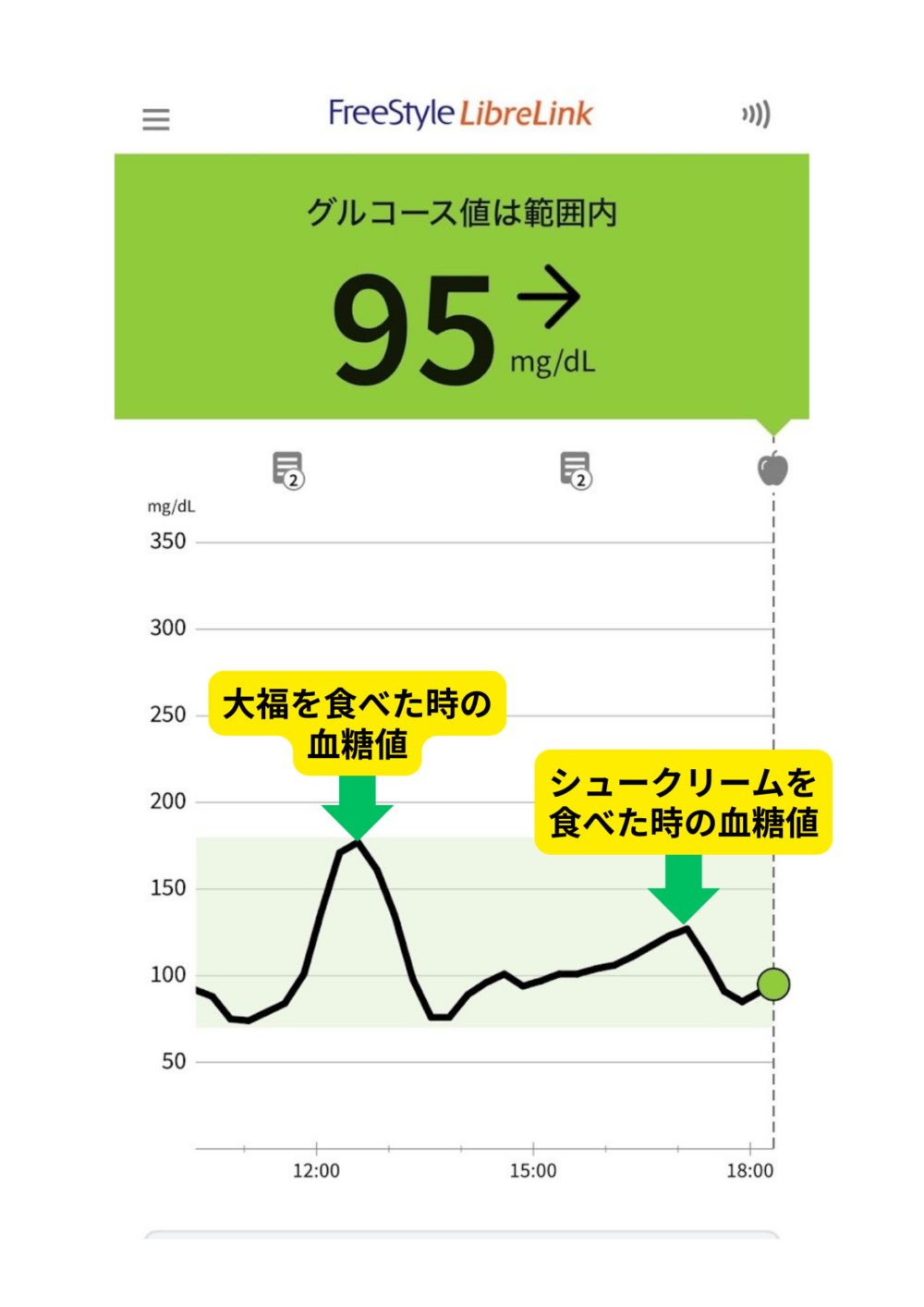Viewport: 924px width, 1307px height.
Task: Tap the NFC sensor scan icon
Action: [x=757, y=115]
